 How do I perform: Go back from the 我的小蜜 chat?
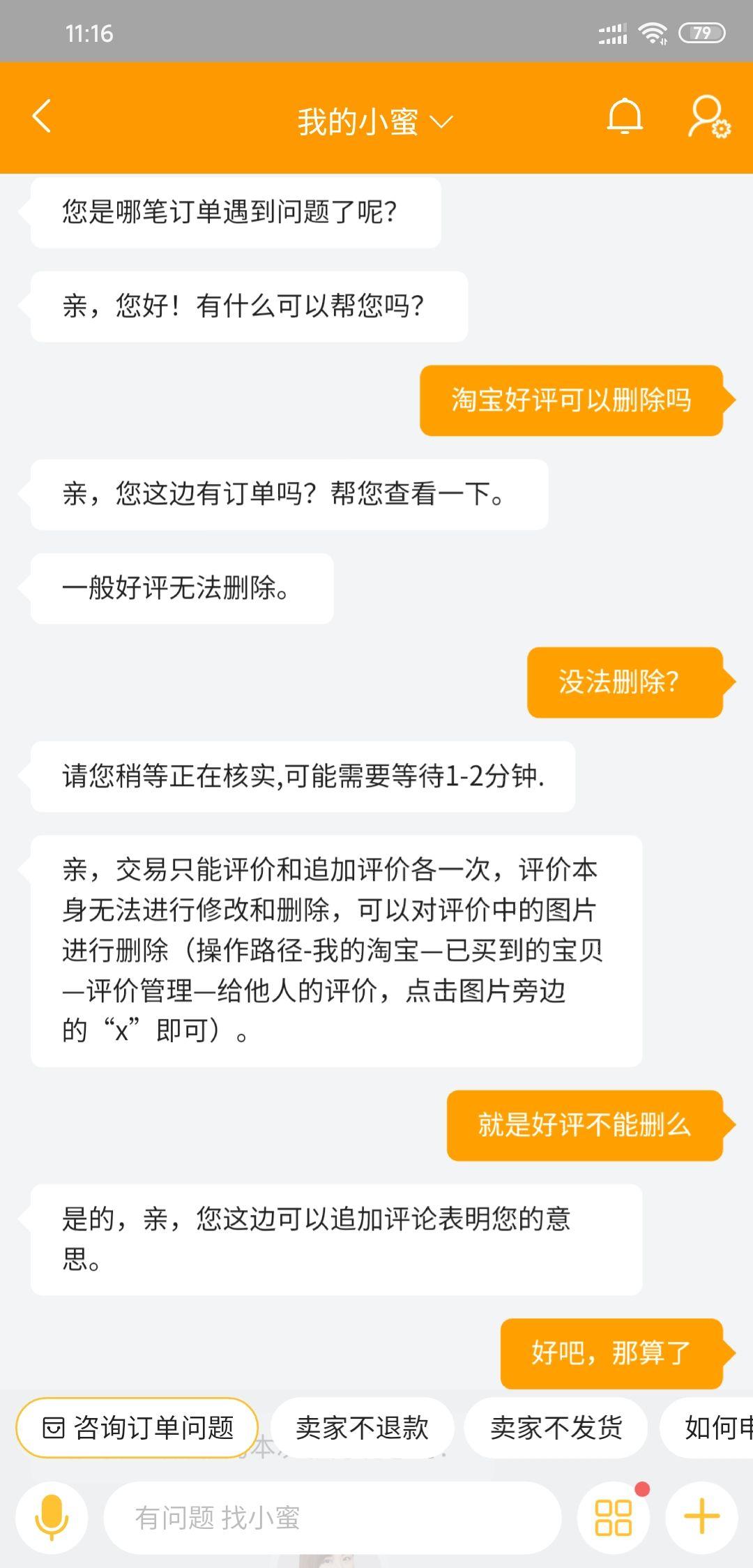(42, 116)
